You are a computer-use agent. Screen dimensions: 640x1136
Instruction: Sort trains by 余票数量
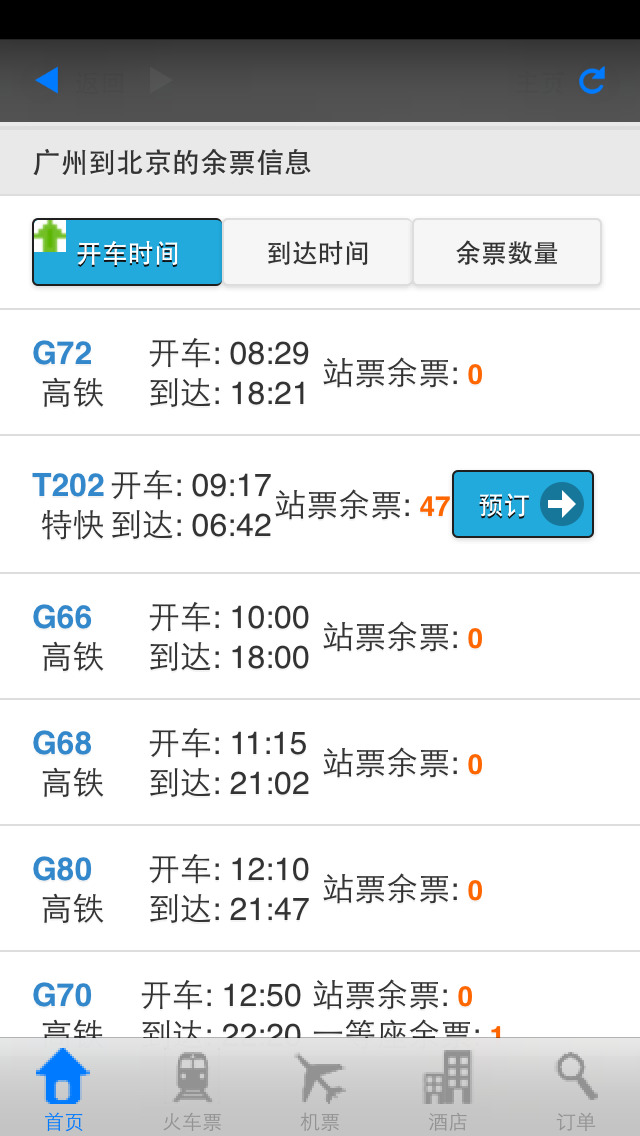pos(507,253)
